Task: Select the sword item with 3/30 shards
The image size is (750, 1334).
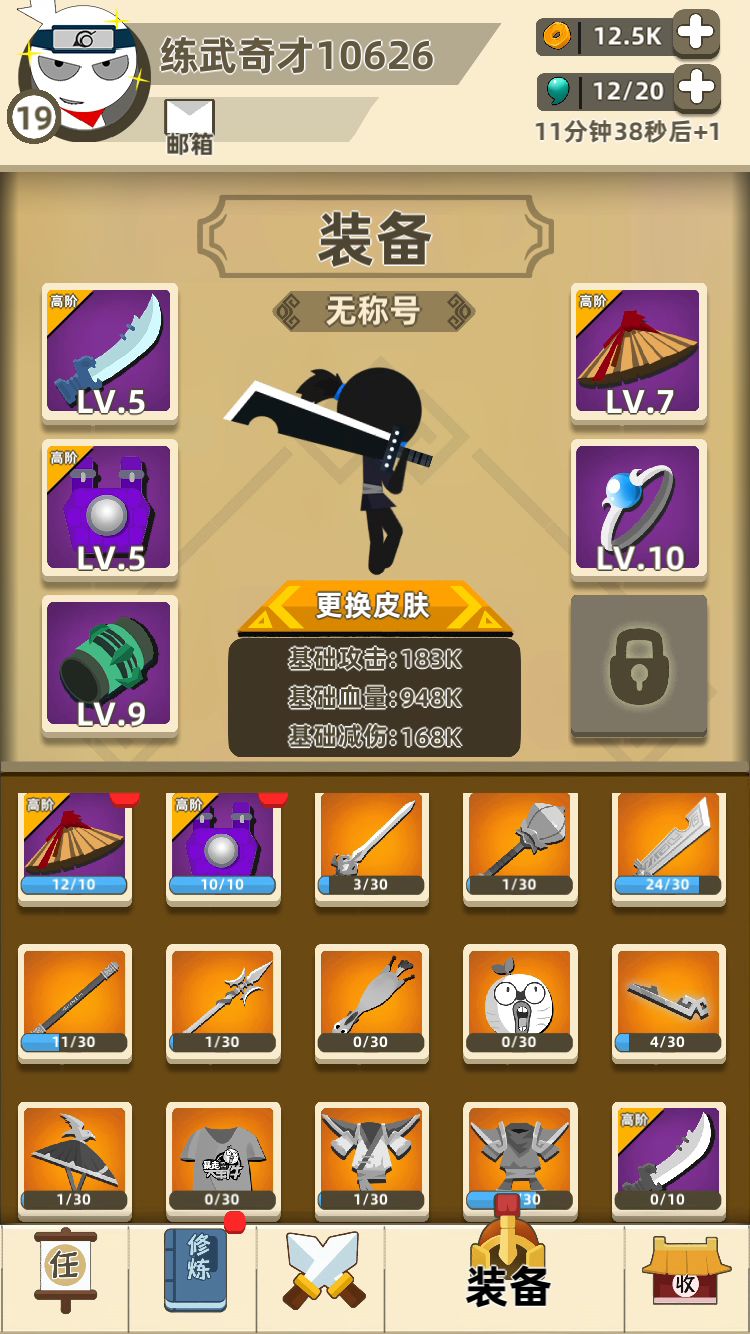Action: point(372,846)
